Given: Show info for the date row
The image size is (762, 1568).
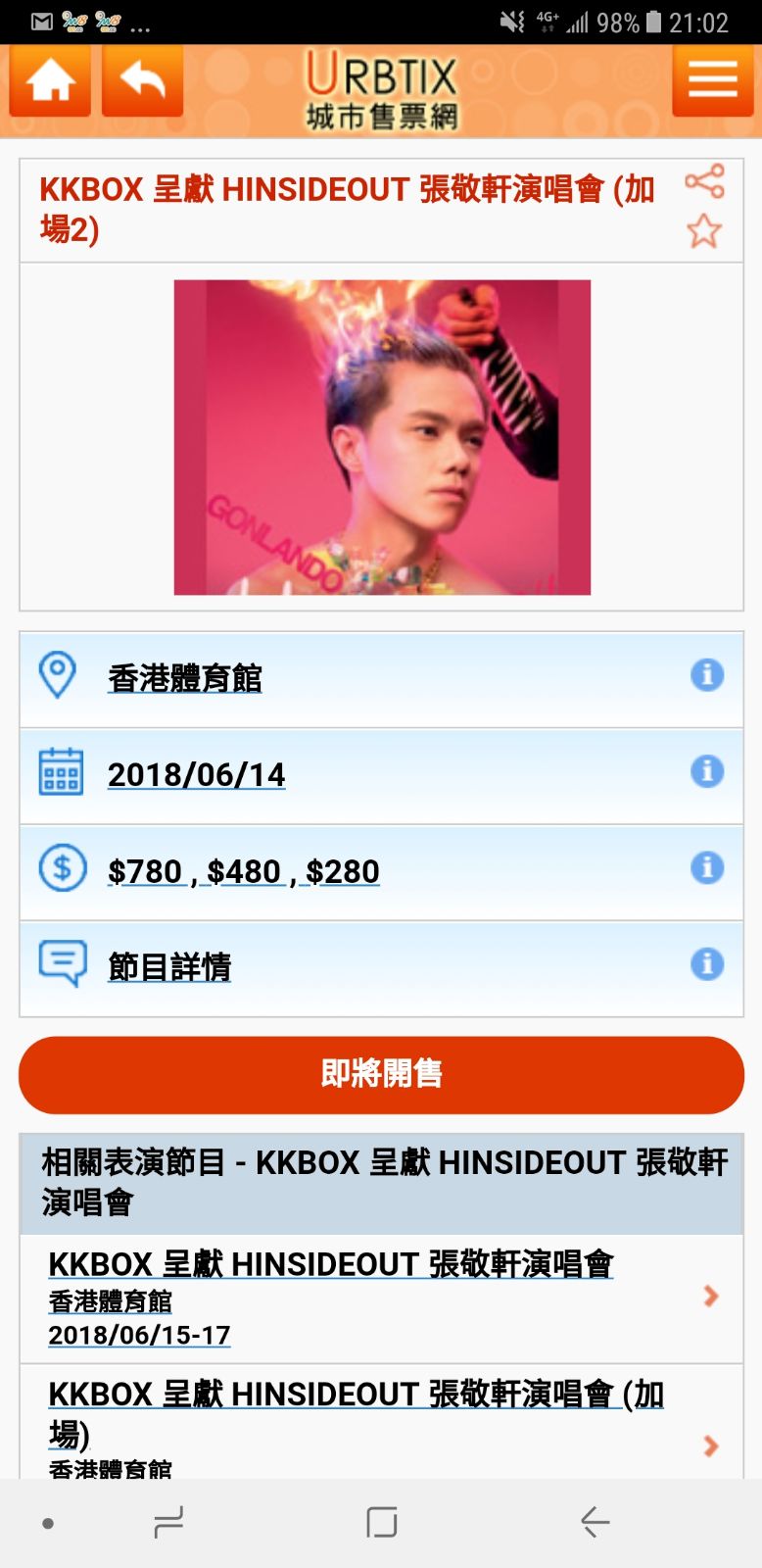Looking at the screenshot, I should pos(706,771).
